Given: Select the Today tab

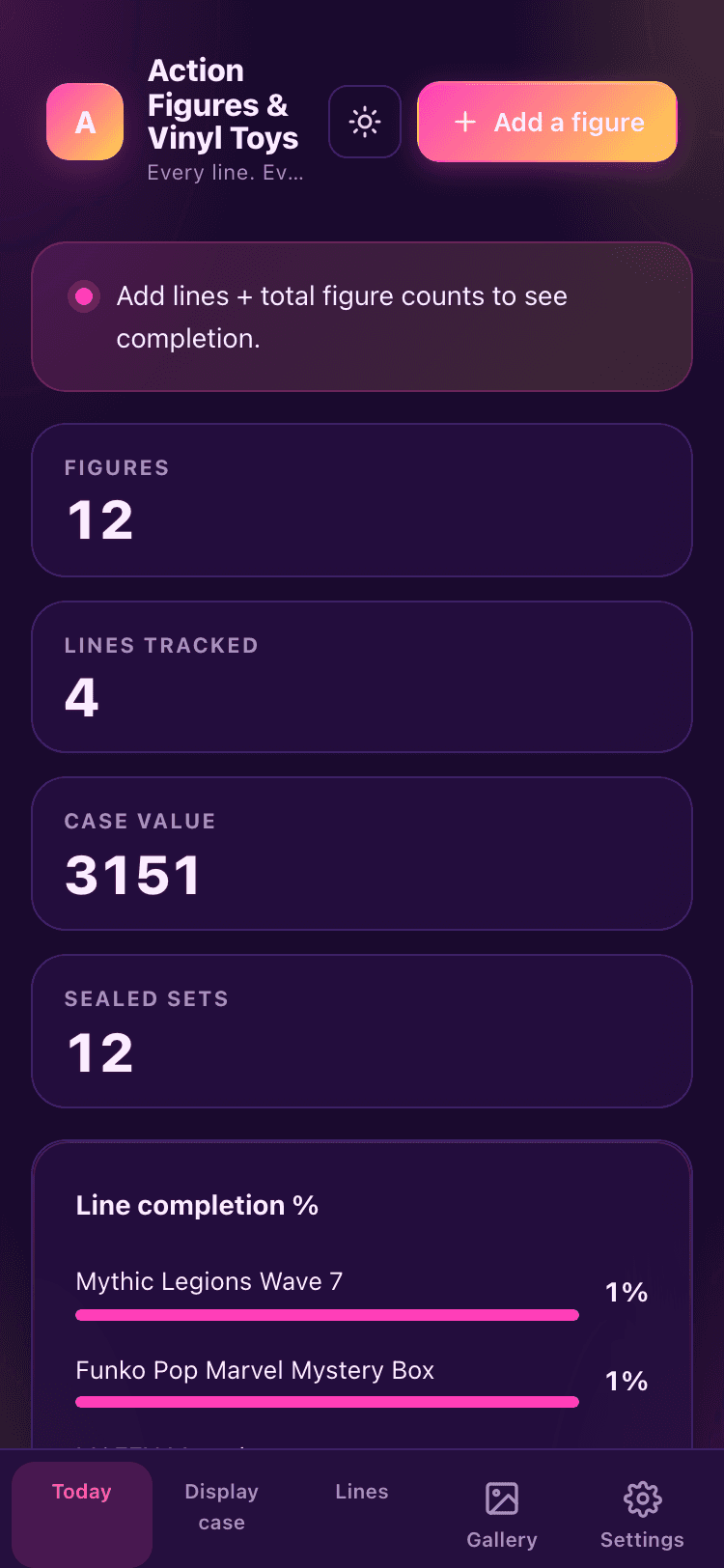Looking at the screenshot, I should 82,1514.
